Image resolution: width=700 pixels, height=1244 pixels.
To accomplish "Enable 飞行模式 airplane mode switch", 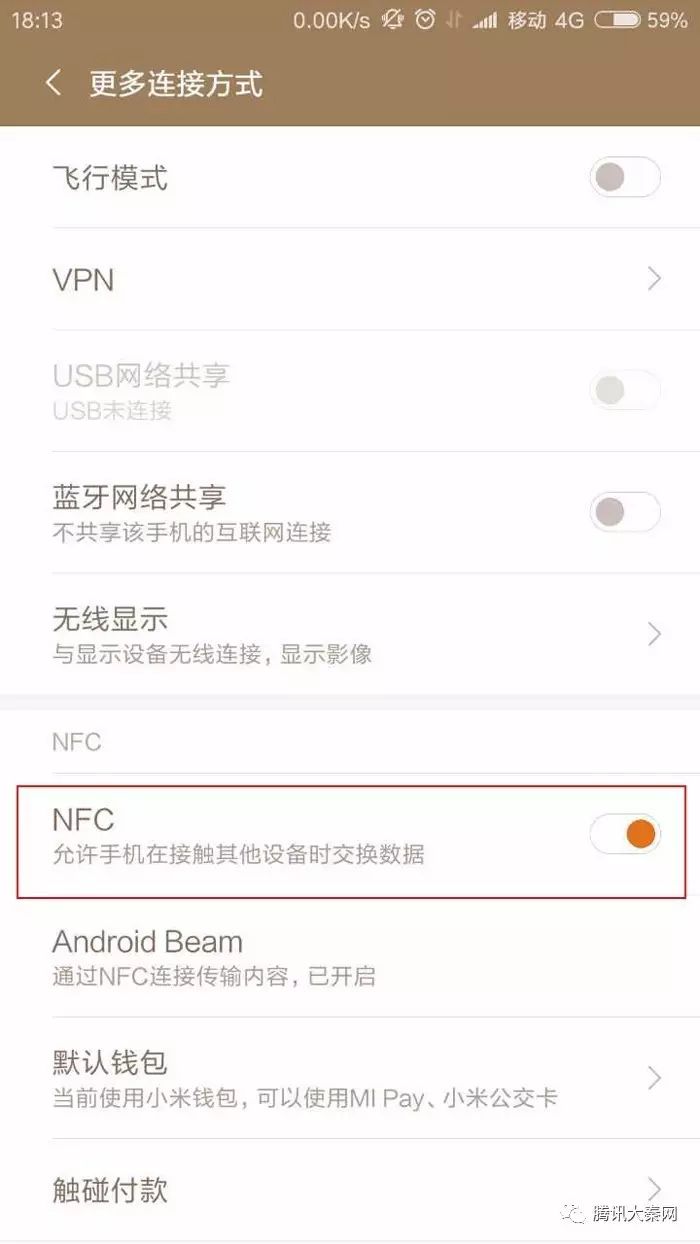I will tap(625, 178).
